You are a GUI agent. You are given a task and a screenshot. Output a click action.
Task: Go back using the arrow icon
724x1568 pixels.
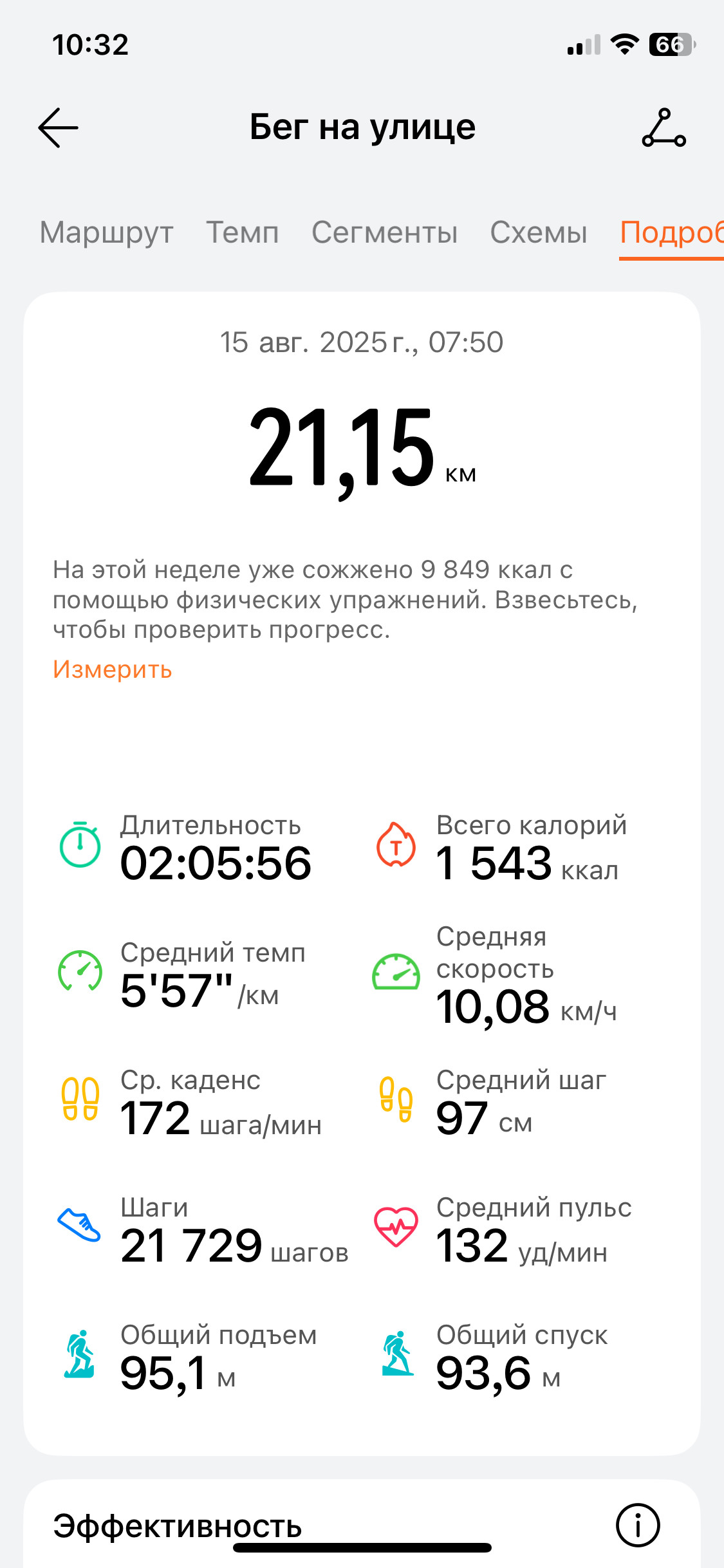pyautogui.click(x=58, y=127)
